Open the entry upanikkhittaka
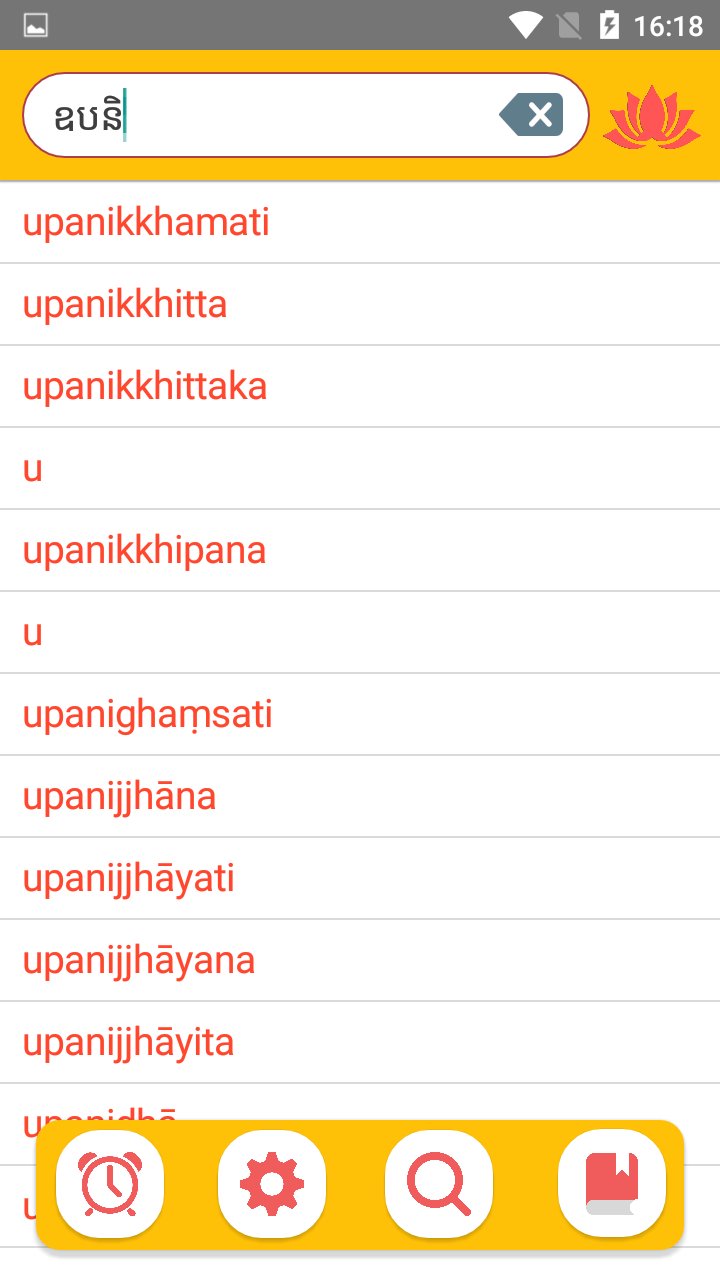This screenshot has height=1280, width=720. point(360,387)
